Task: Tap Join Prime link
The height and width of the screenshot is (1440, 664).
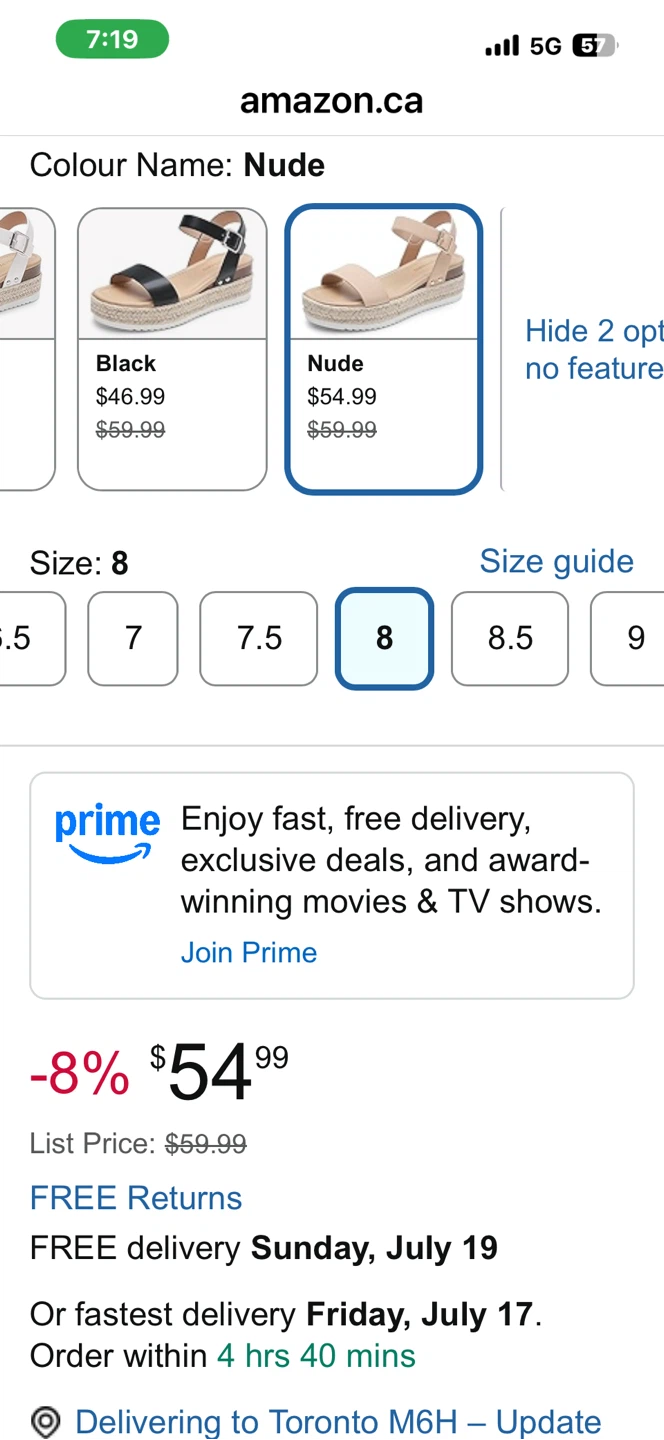Action: 249,952
